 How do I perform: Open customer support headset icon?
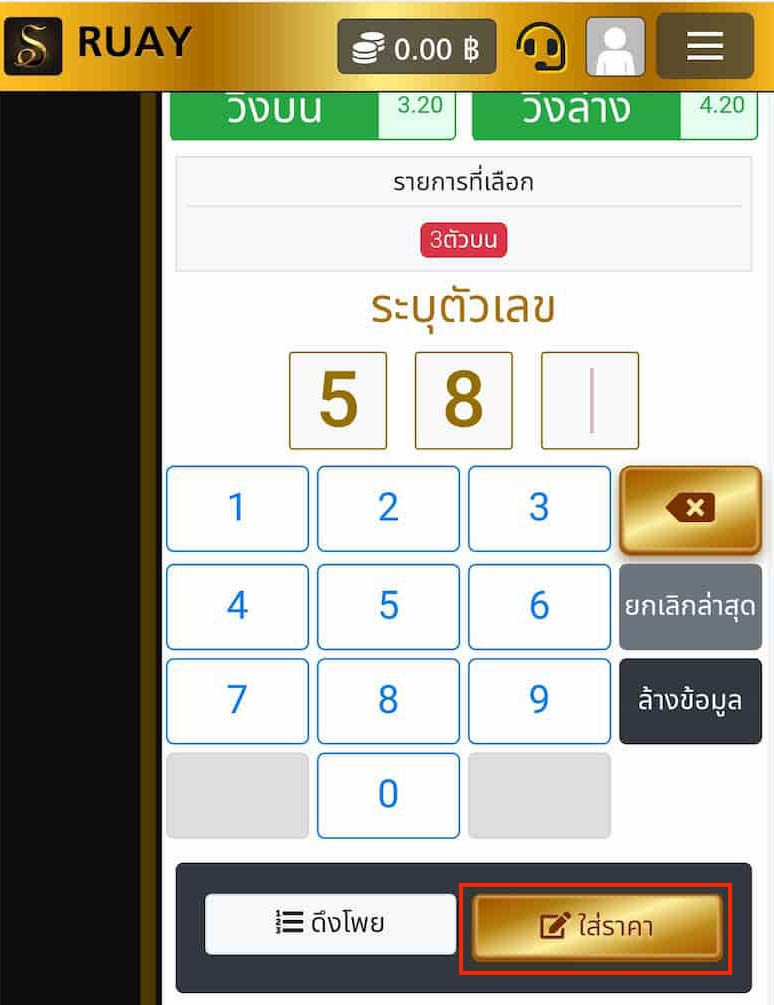(x=541, y=47)
